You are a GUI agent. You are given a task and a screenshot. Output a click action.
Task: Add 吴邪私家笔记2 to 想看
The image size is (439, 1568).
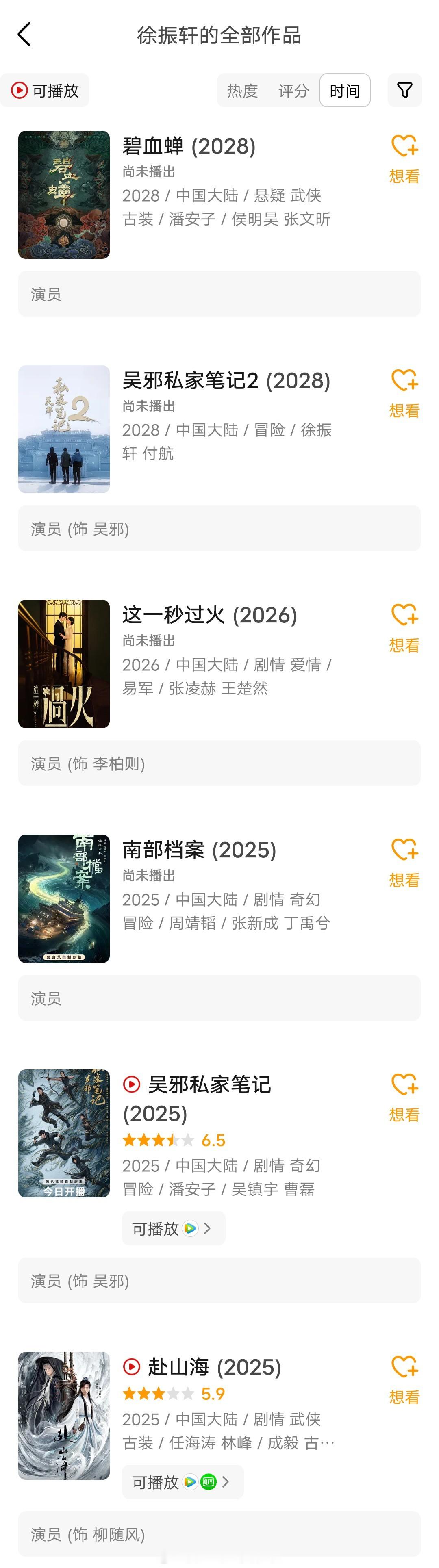click(404, 393)
